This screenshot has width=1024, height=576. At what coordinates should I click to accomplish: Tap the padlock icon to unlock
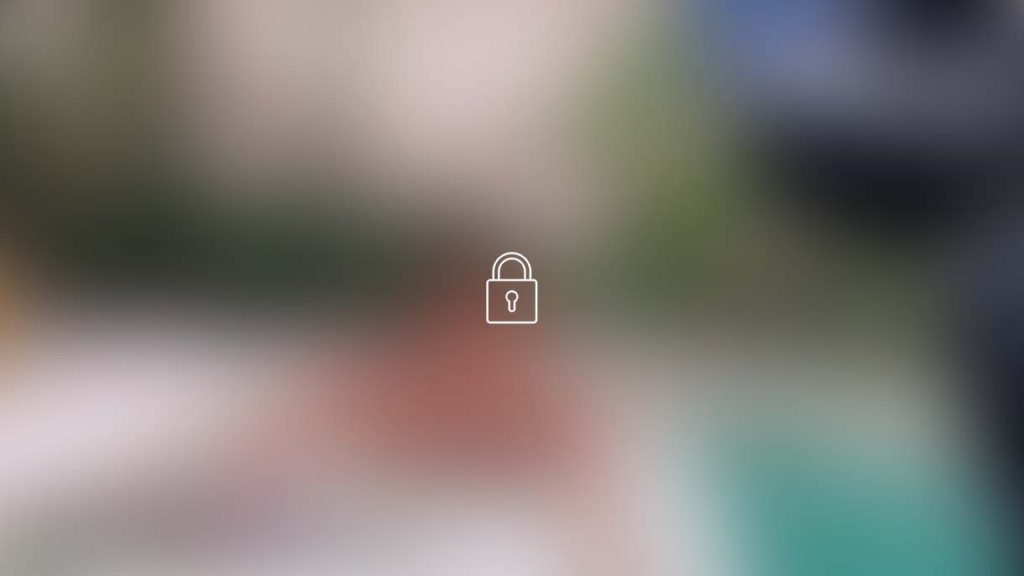(511, 289)
